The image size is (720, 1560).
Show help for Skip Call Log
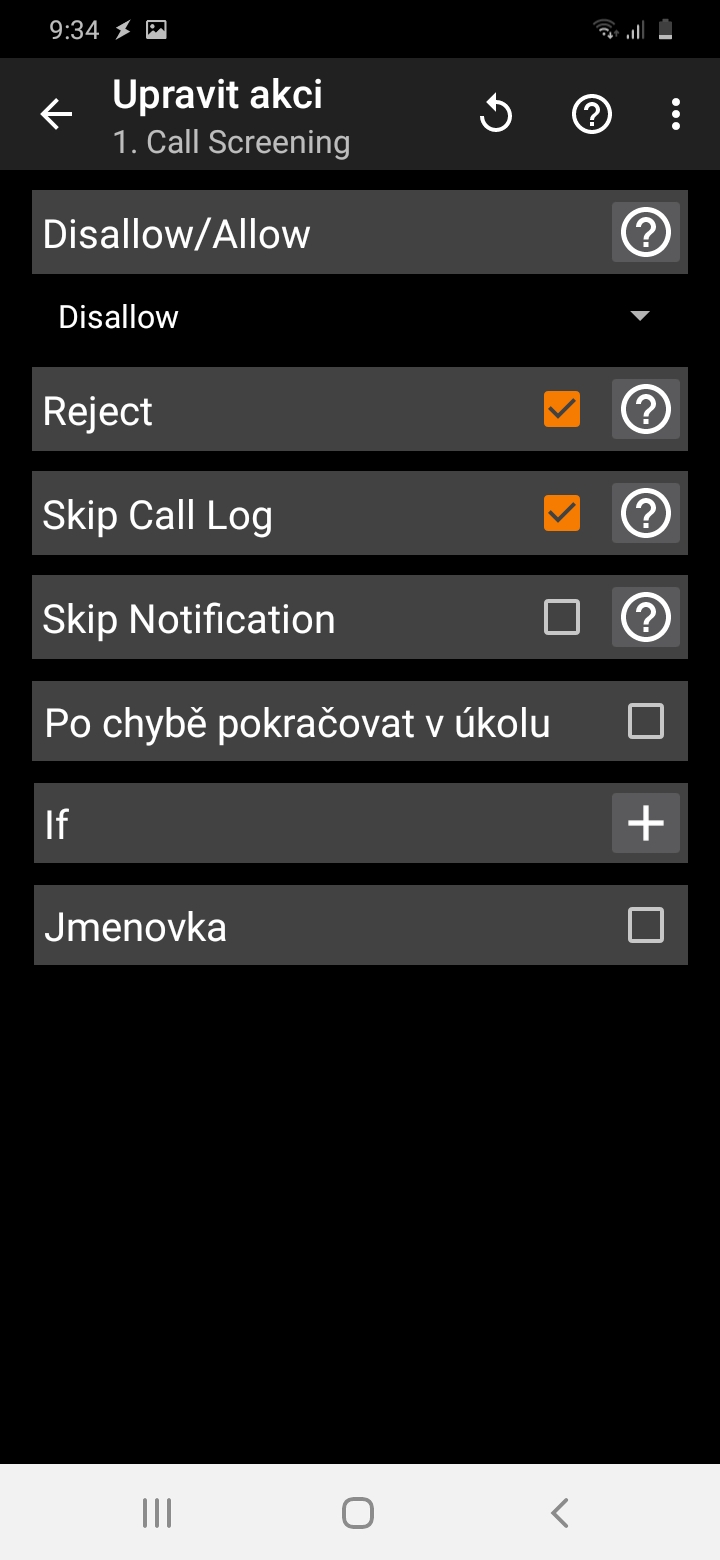click(x=645, y=513)
